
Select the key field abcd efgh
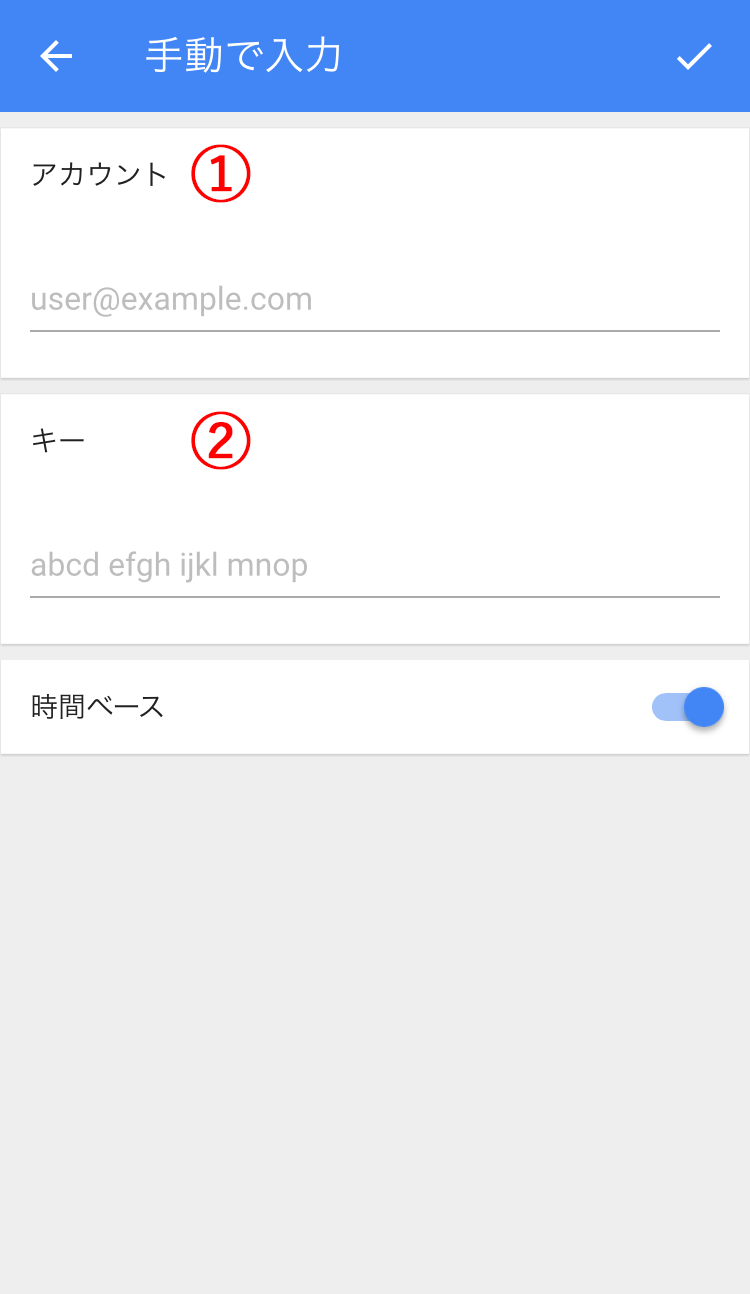coord(375,566)
